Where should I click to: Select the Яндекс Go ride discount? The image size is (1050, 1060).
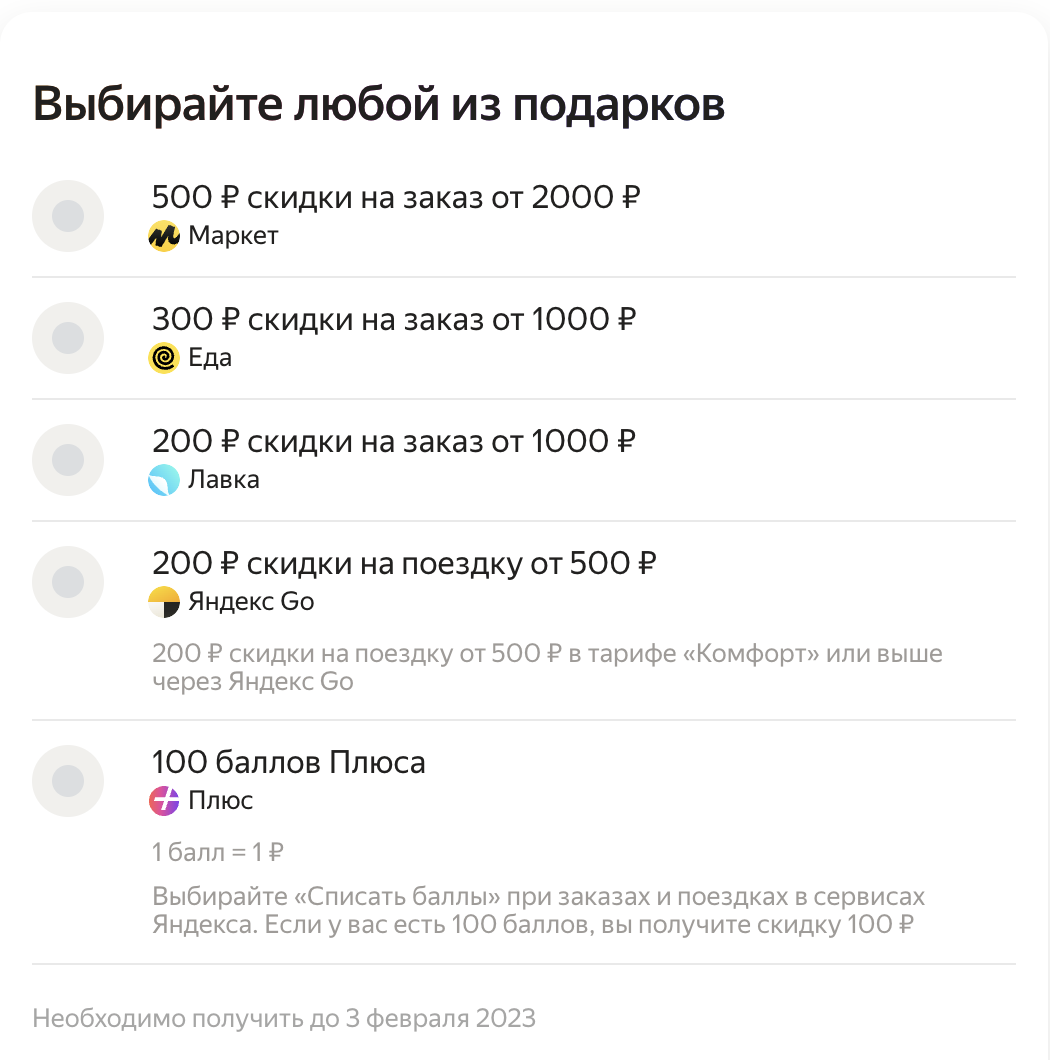[x=68, y=582]
